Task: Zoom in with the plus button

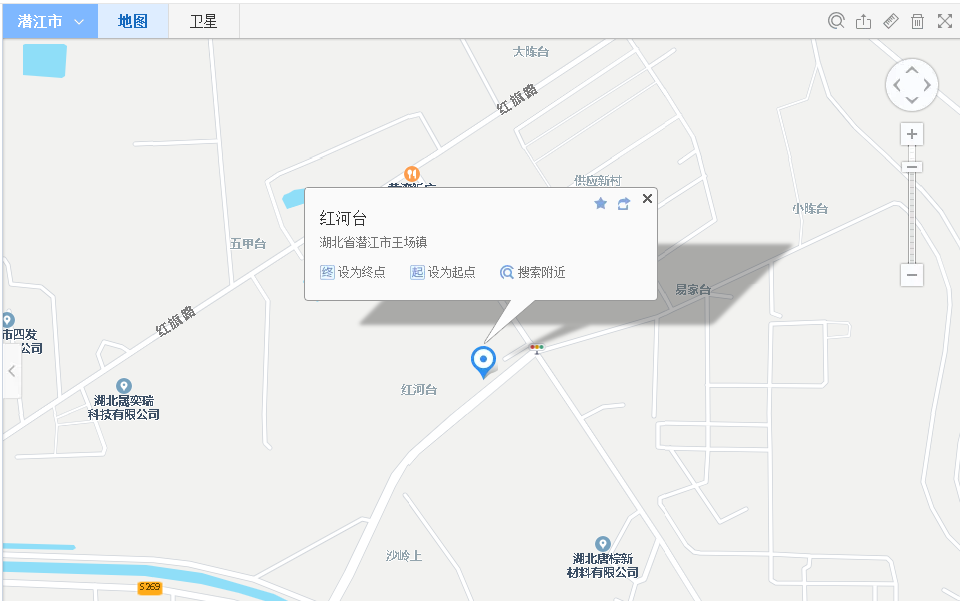Action: 912,134
